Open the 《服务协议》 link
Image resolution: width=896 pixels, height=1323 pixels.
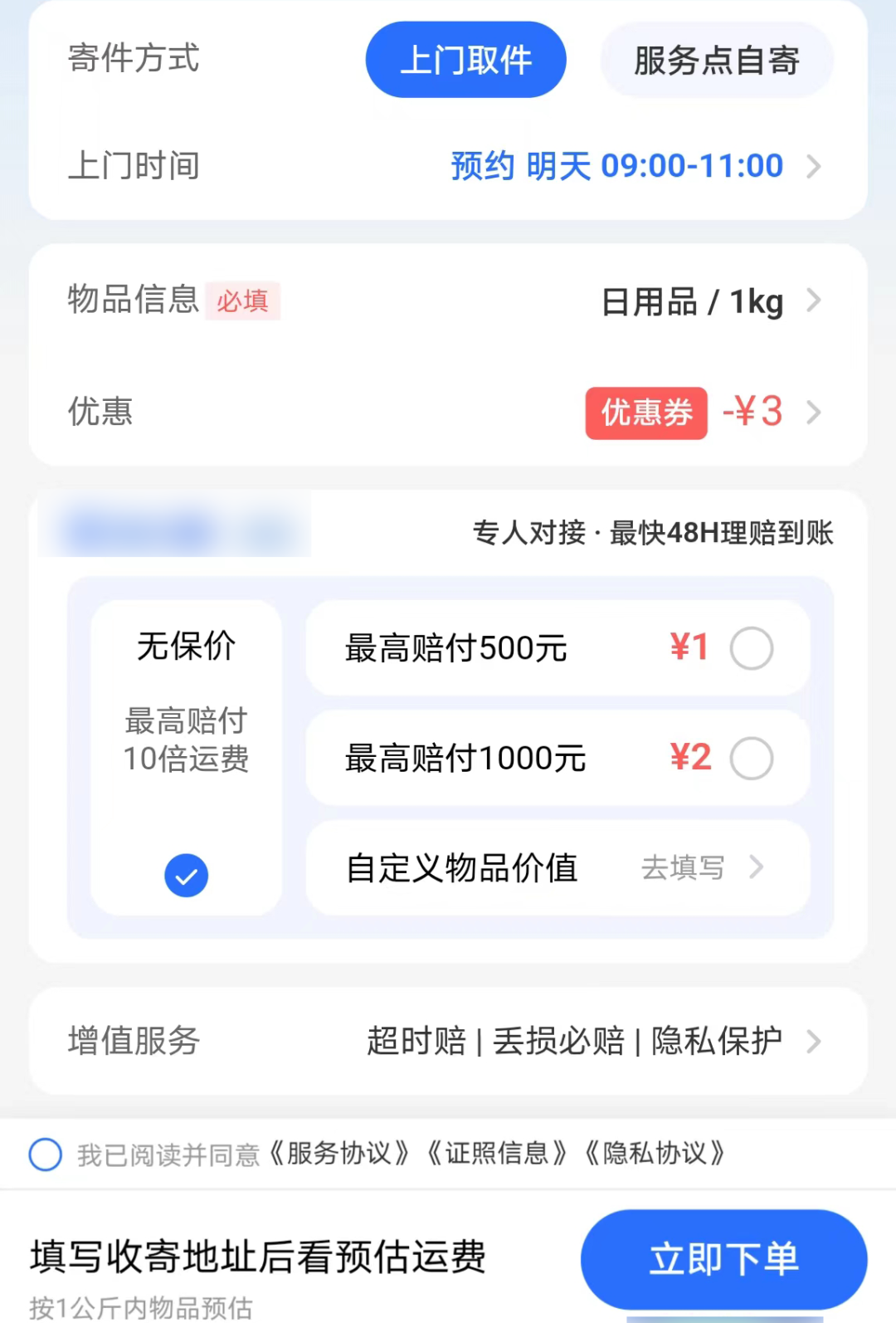click(338, 1154)
